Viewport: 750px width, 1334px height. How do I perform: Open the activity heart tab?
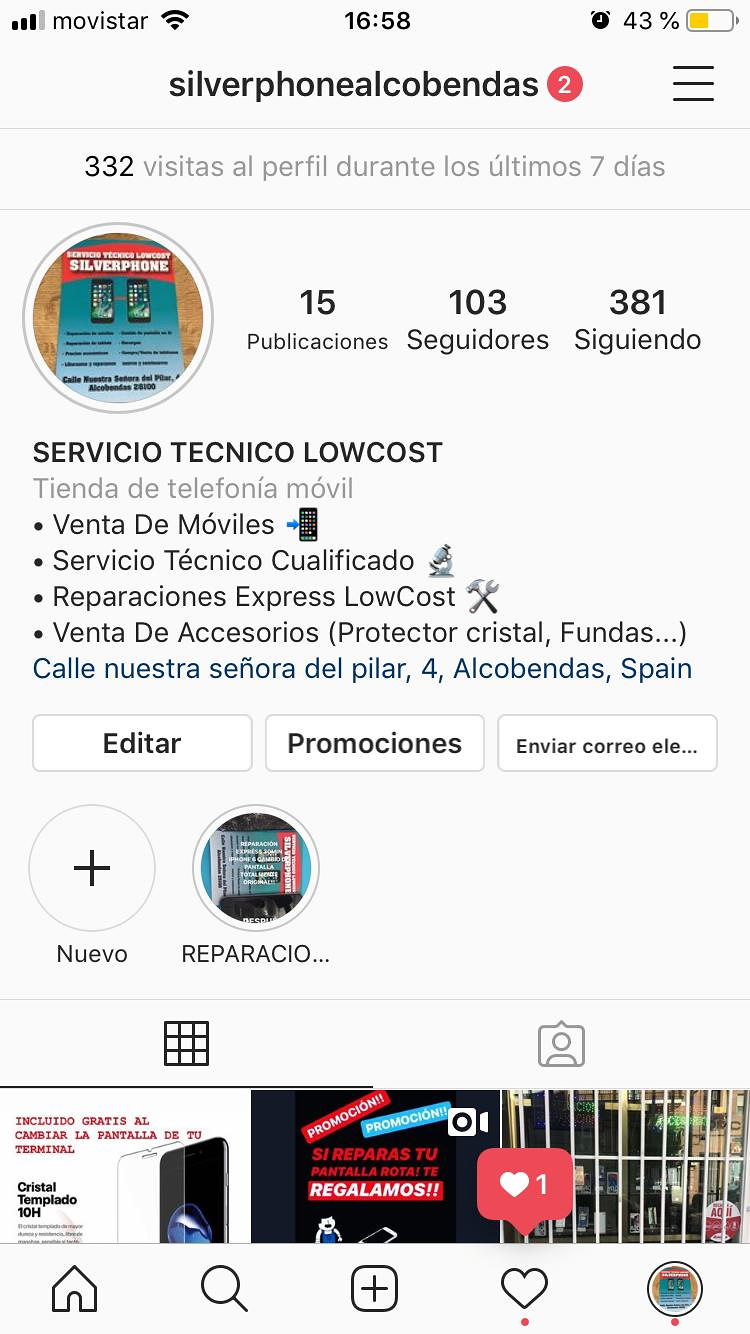pyautogui.click(x=524, y=1289)
